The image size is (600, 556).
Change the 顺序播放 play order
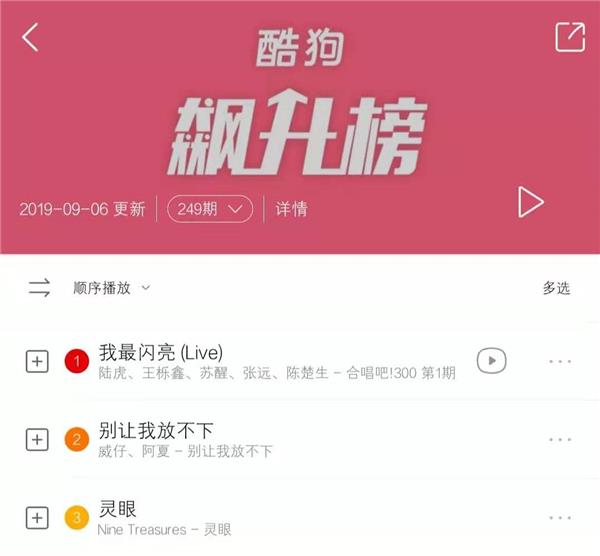[x=110, y=288]
